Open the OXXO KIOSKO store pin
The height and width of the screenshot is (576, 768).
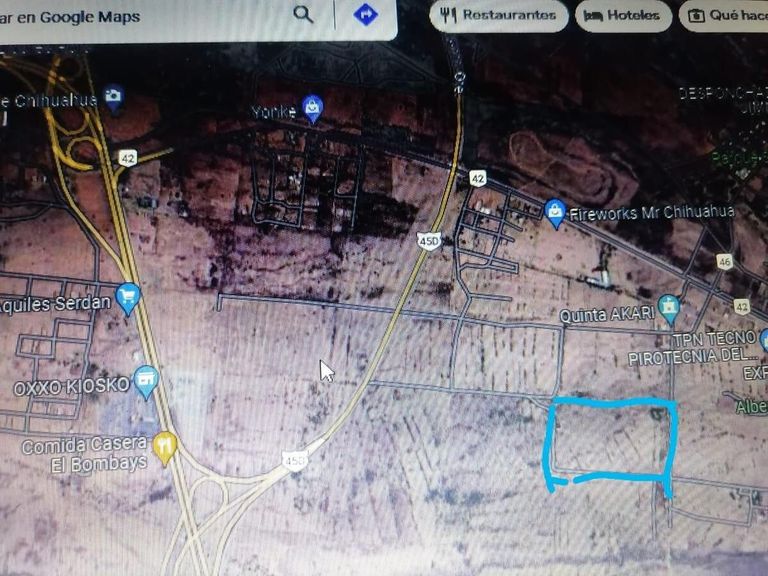(147, 379)
